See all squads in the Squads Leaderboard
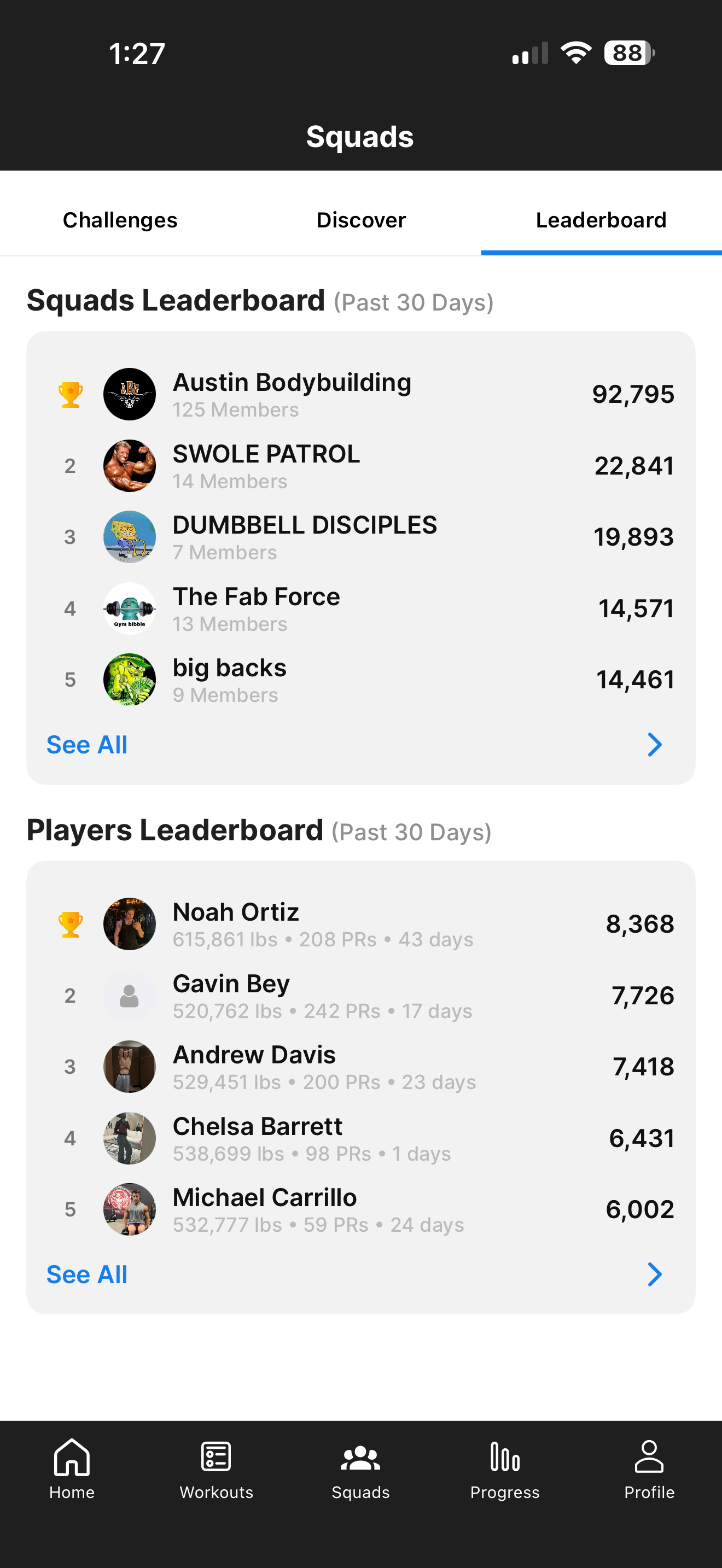The image size is (722, 1568). click(87, 745)
